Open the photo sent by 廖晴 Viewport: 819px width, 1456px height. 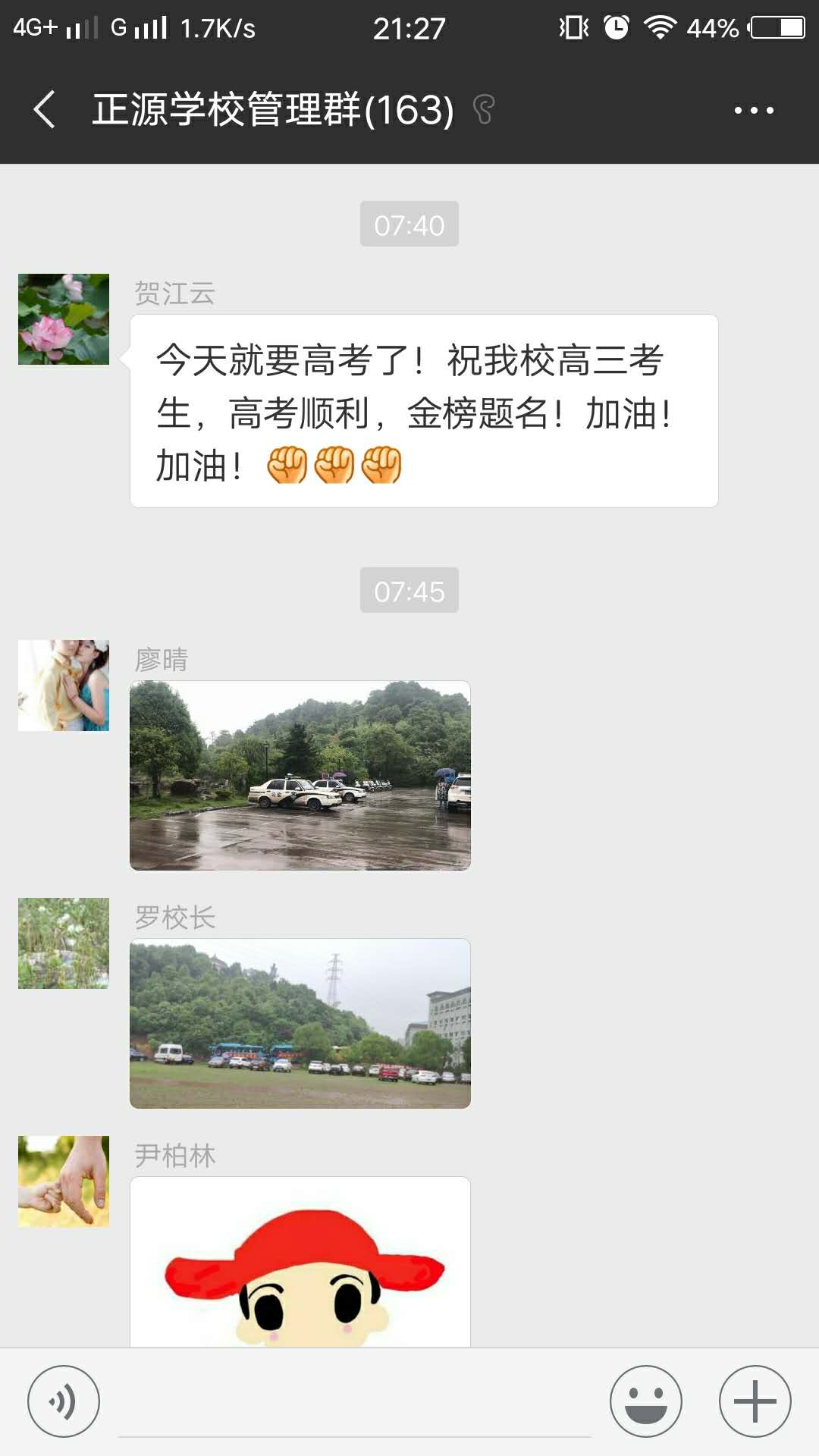tap(300, 776)
